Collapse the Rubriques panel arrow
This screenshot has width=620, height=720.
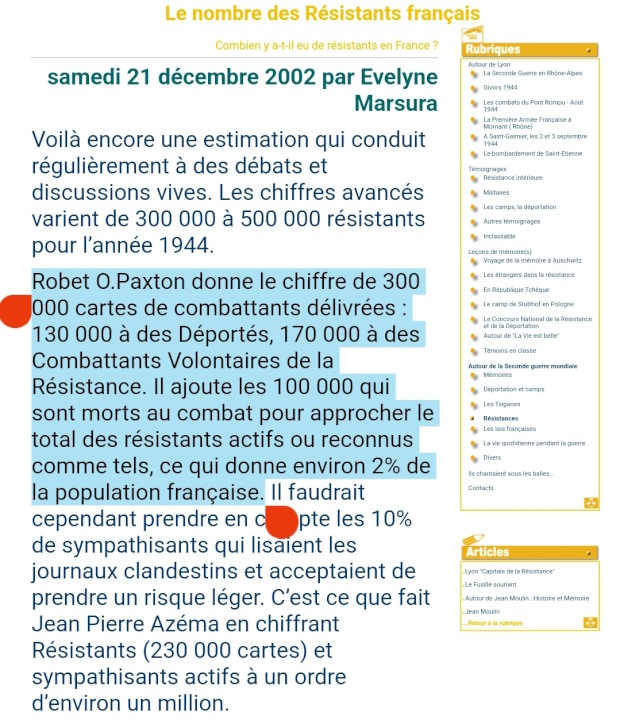point(590,50)
